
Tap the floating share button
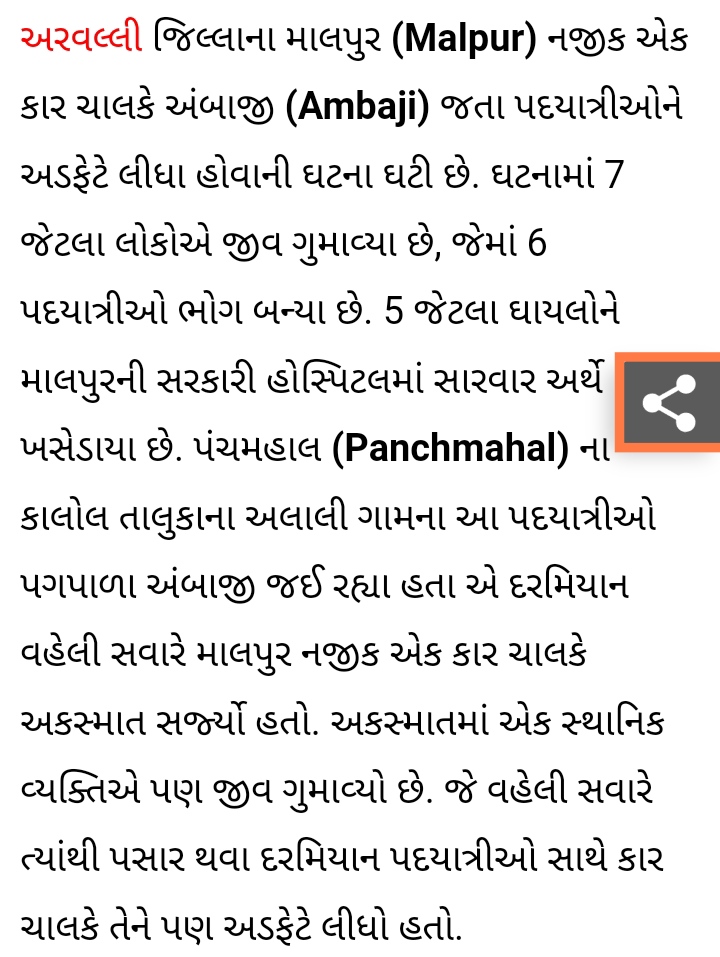pyautogui.click(x=669, y=401)
